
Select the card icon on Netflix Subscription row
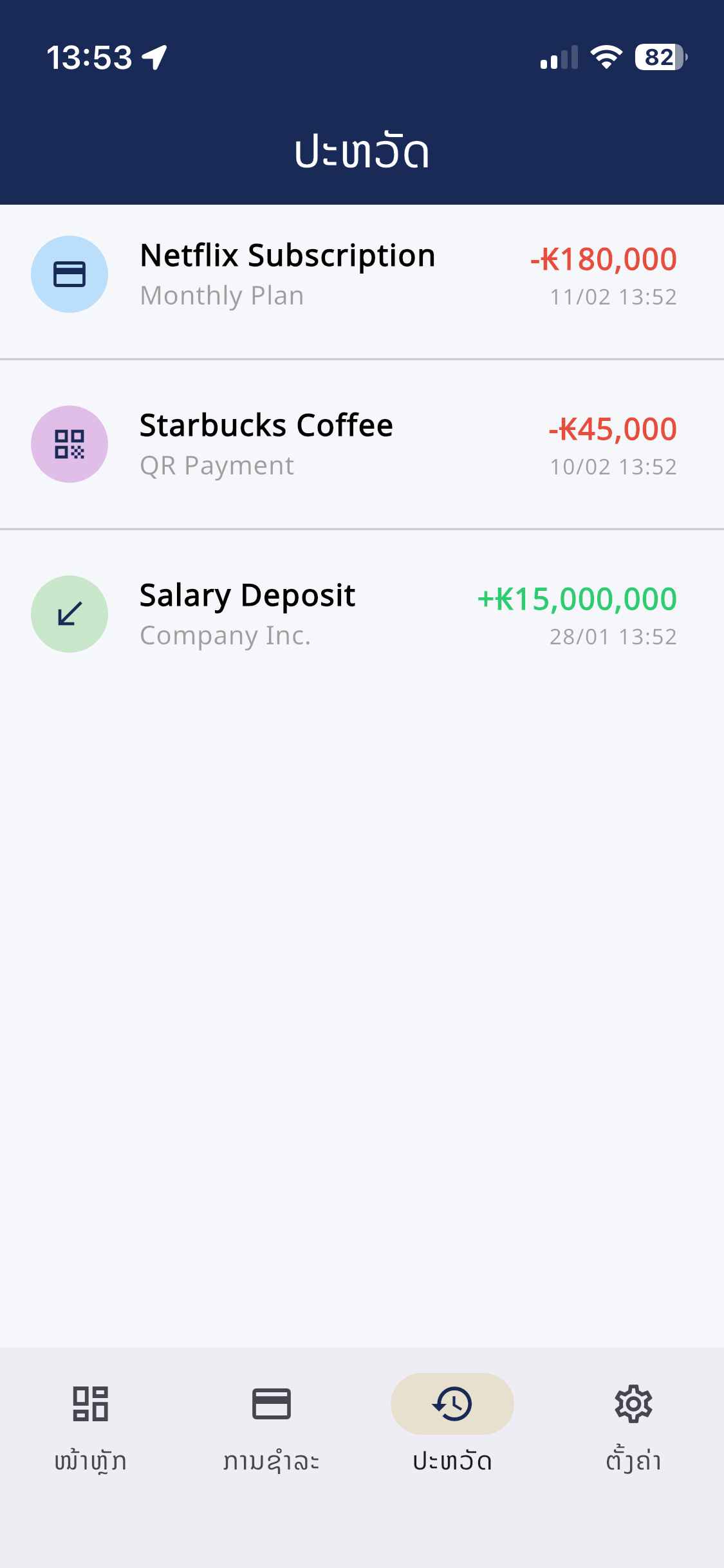[70, 273]
